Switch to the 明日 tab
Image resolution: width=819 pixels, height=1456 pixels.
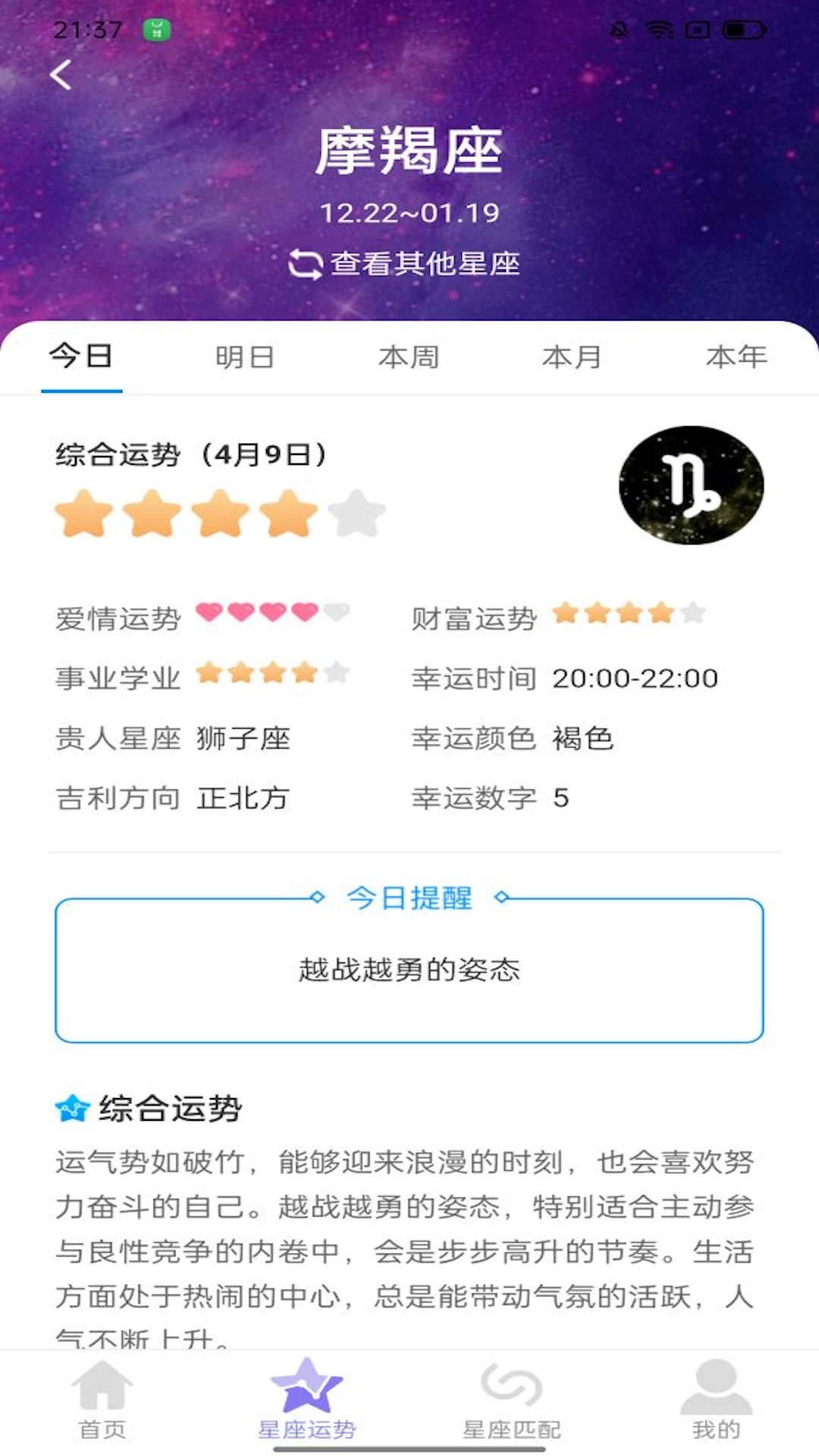(x=244, y=356)
